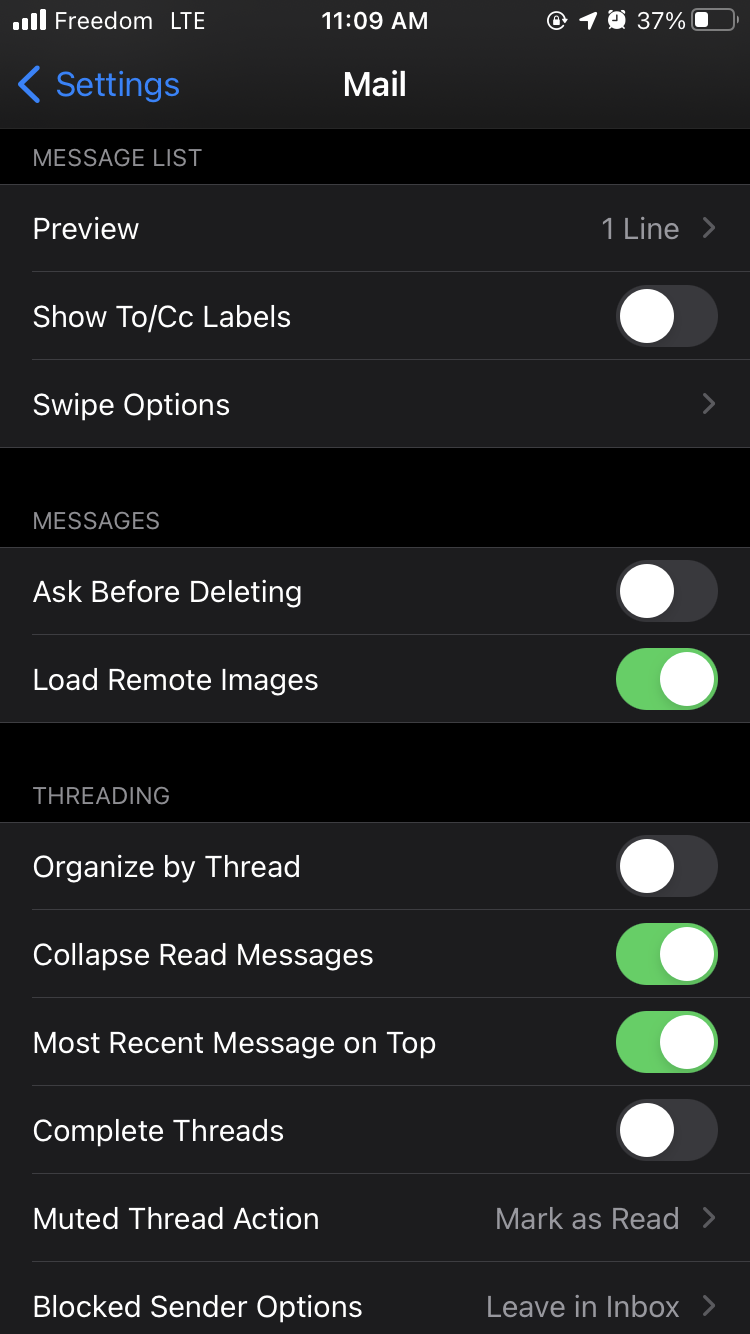Open Muted Thread Action
The width and height of the screenshot is (750, 1334).
pos(375,1218)
